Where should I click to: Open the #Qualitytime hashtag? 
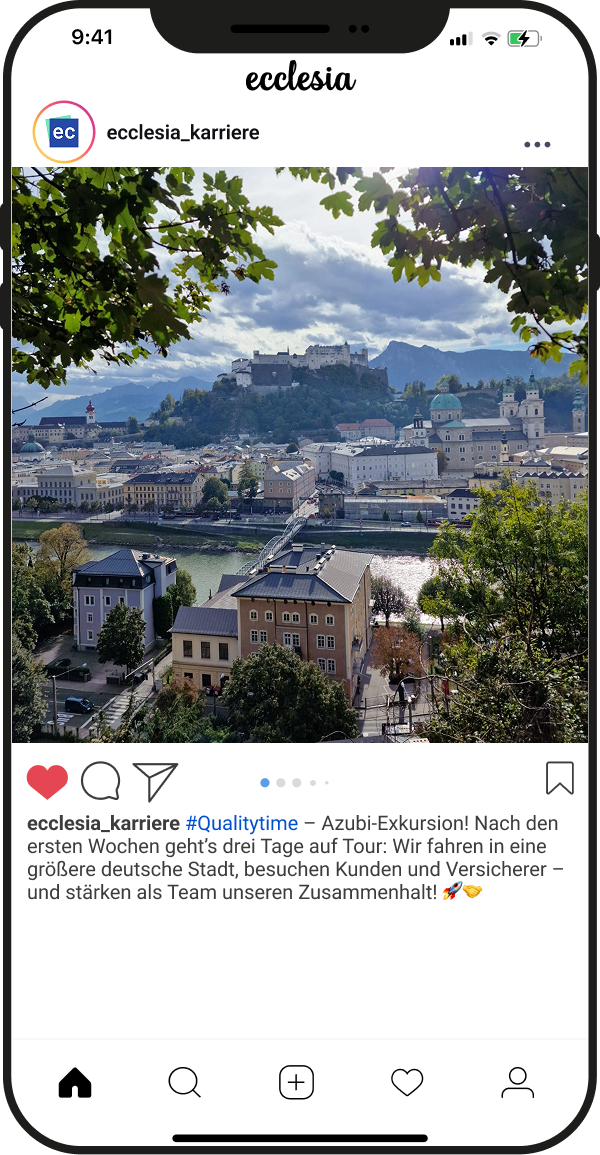[x=242, y=824]
